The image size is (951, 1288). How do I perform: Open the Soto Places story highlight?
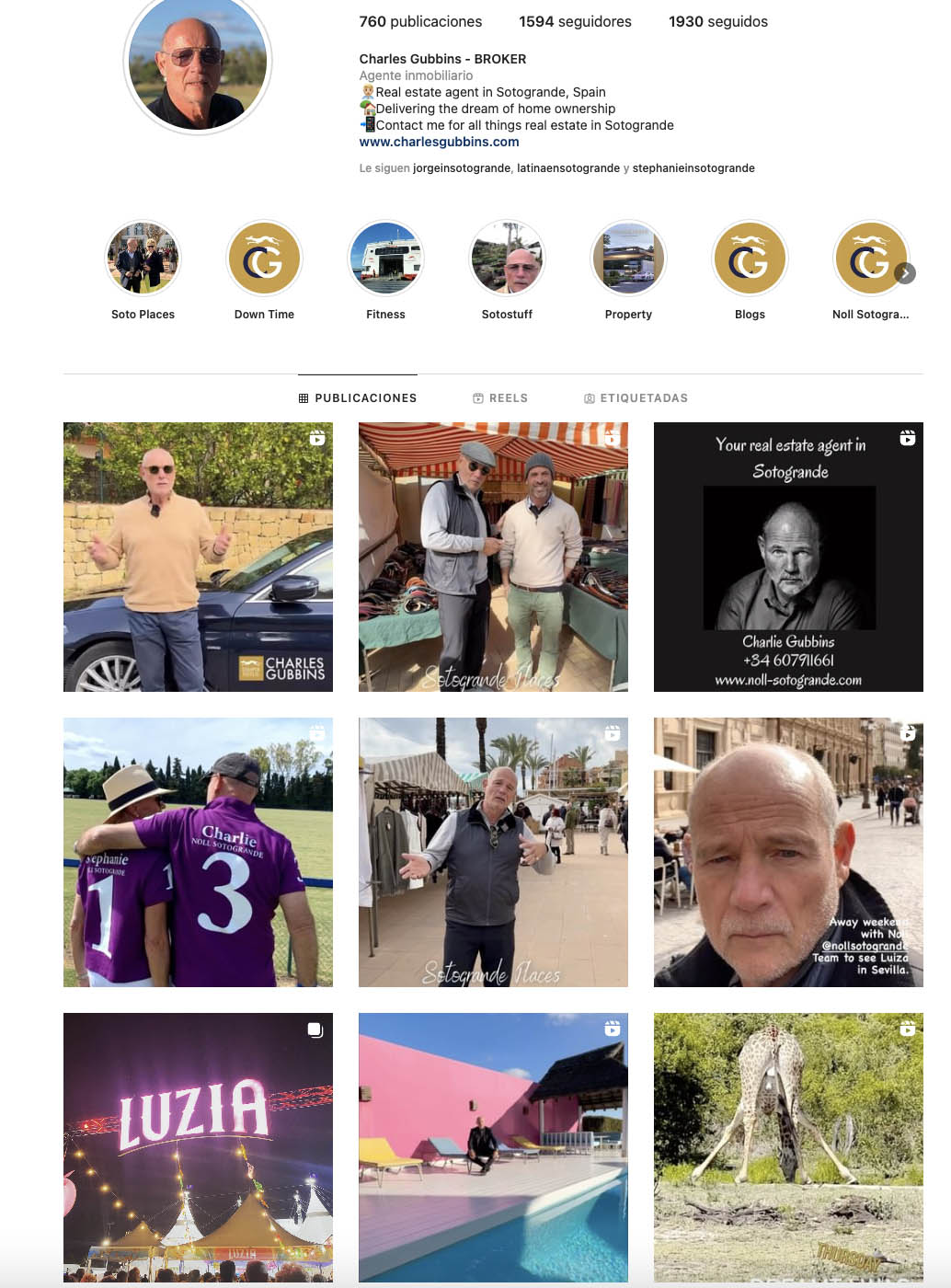pos(143,259)
